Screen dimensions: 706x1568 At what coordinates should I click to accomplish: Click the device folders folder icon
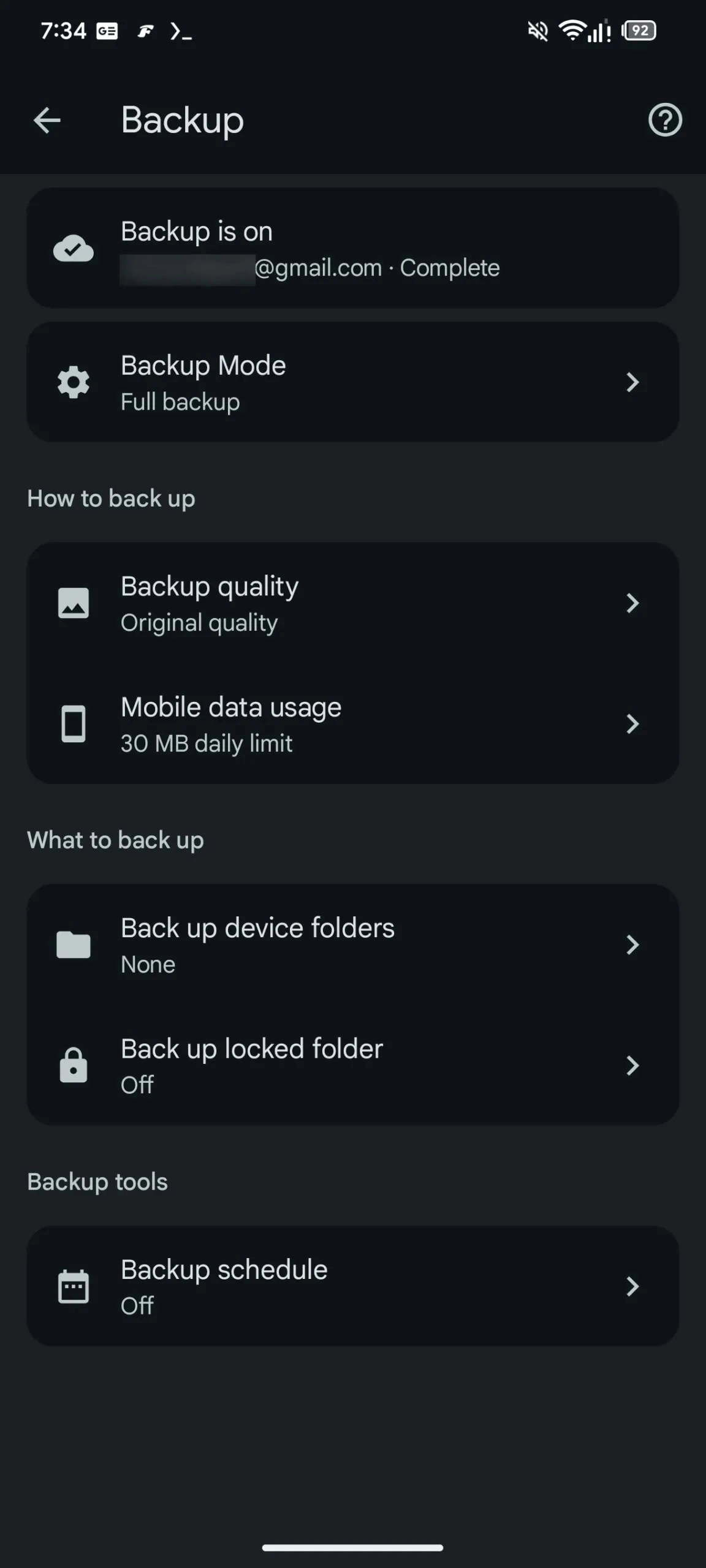(74, 944)
